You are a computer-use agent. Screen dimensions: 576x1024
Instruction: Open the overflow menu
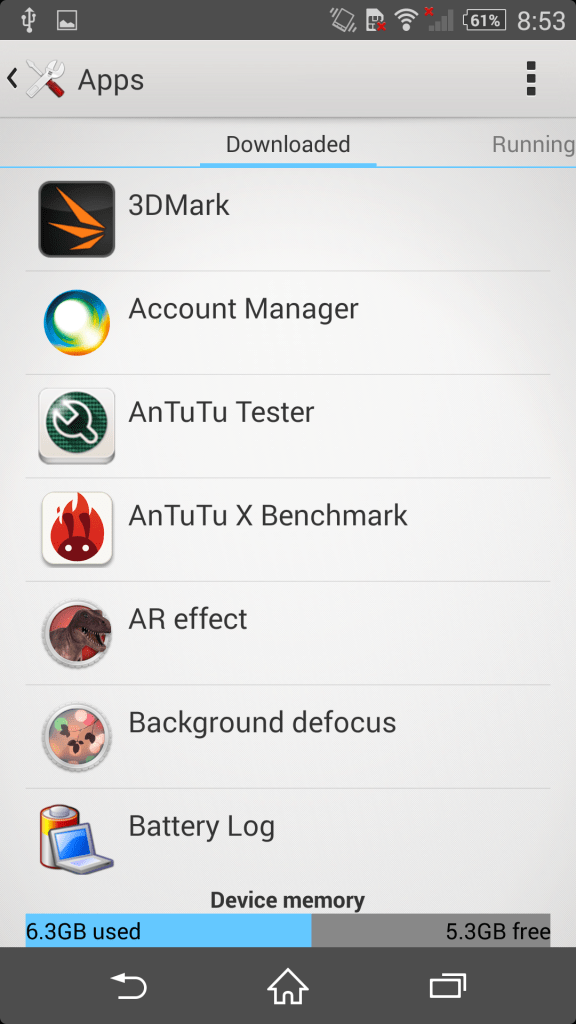click(531, 79)
